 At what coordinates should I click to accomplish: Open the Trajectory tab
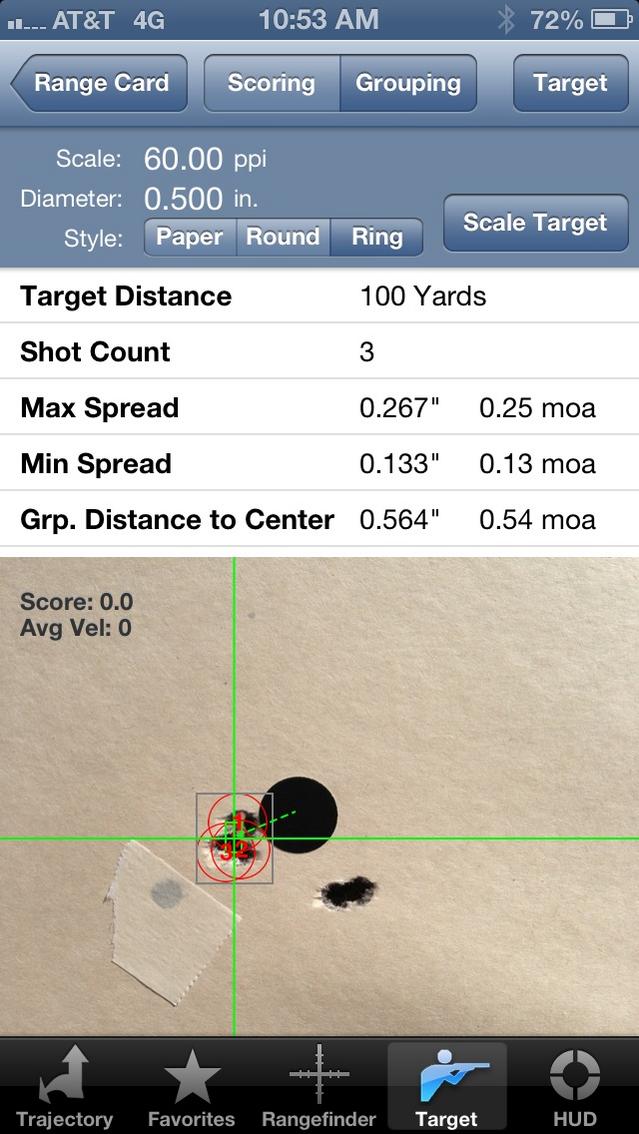[64, 1088]
